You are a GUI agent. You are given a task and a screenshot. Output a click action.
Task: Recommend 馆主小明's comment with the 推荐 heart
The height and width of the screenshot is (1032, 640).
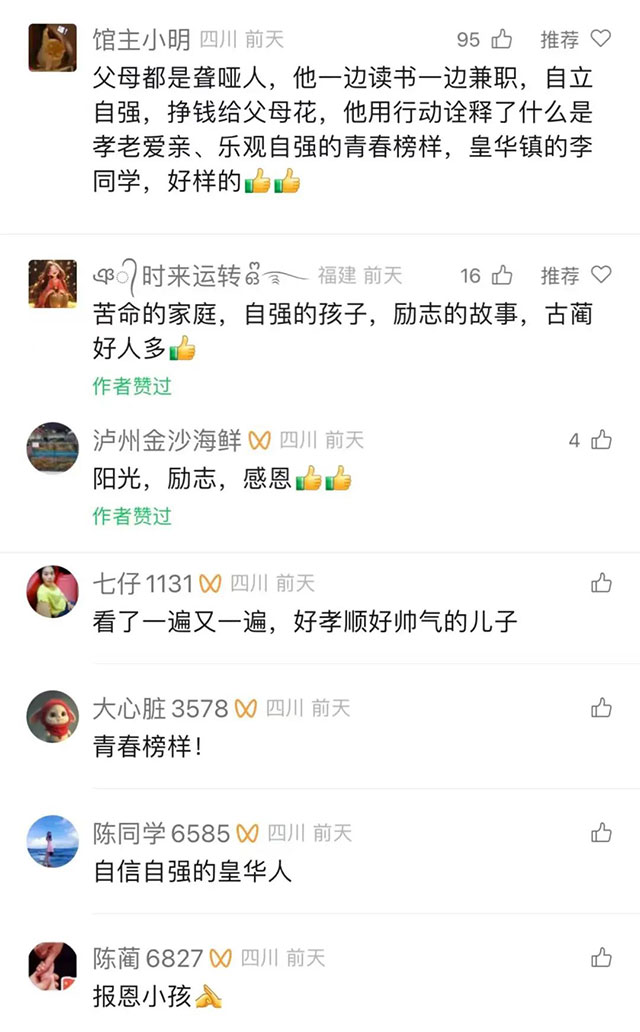tap(600, 40)
